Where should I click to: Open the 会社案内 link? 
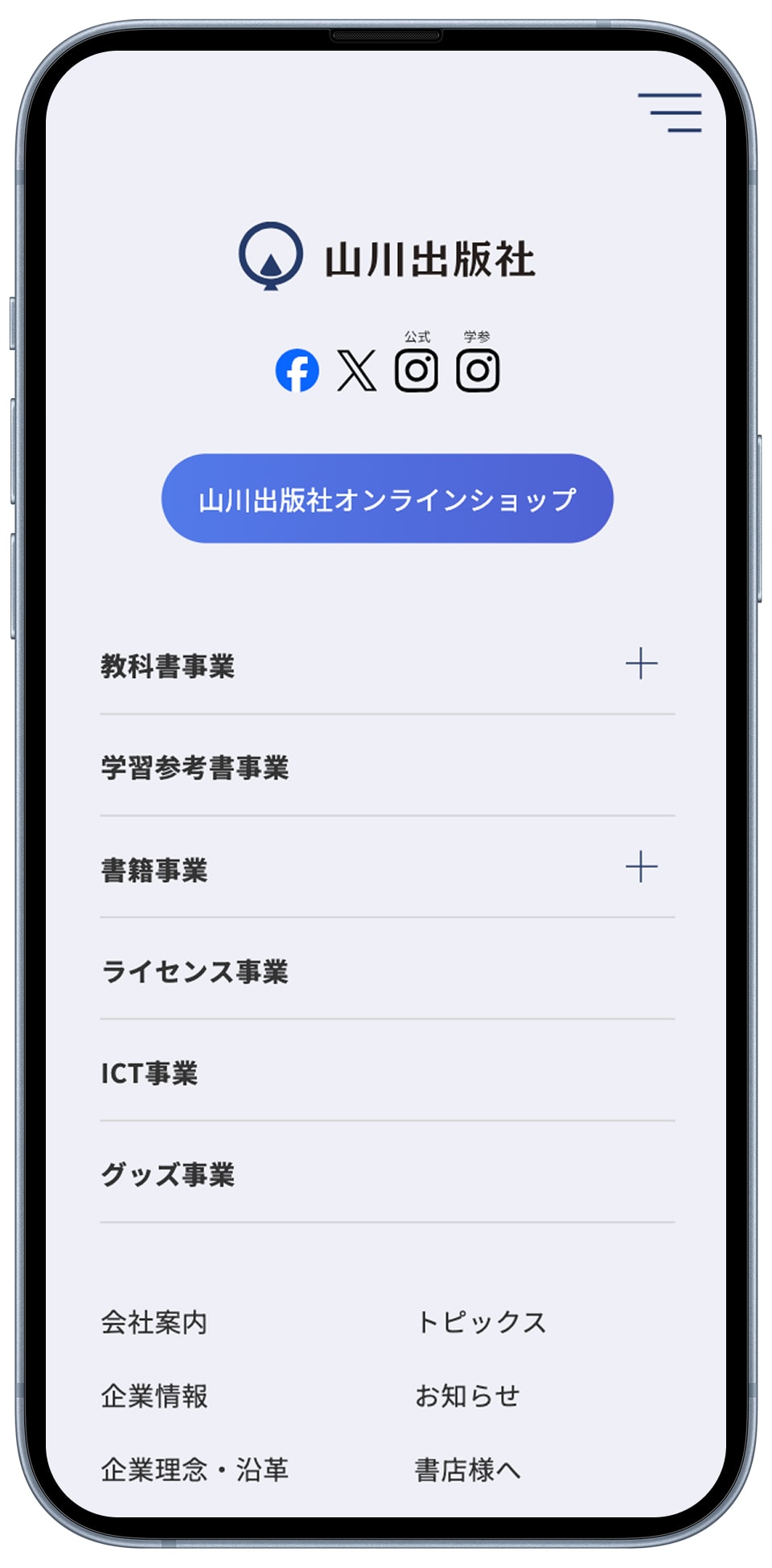click(x=154, y=1323)
